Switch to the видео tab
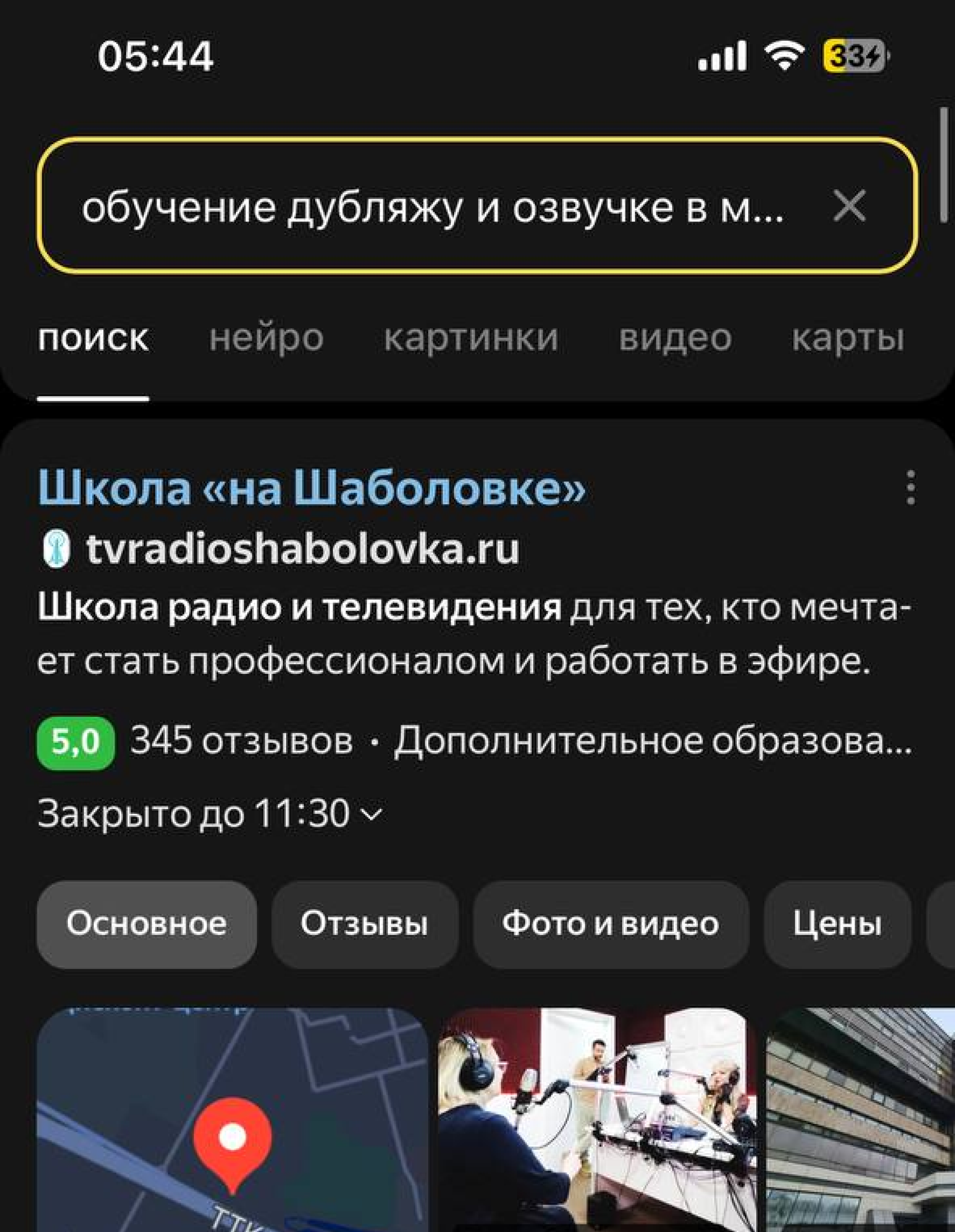Screen dimensions: 955x1232 pos(675,339)
